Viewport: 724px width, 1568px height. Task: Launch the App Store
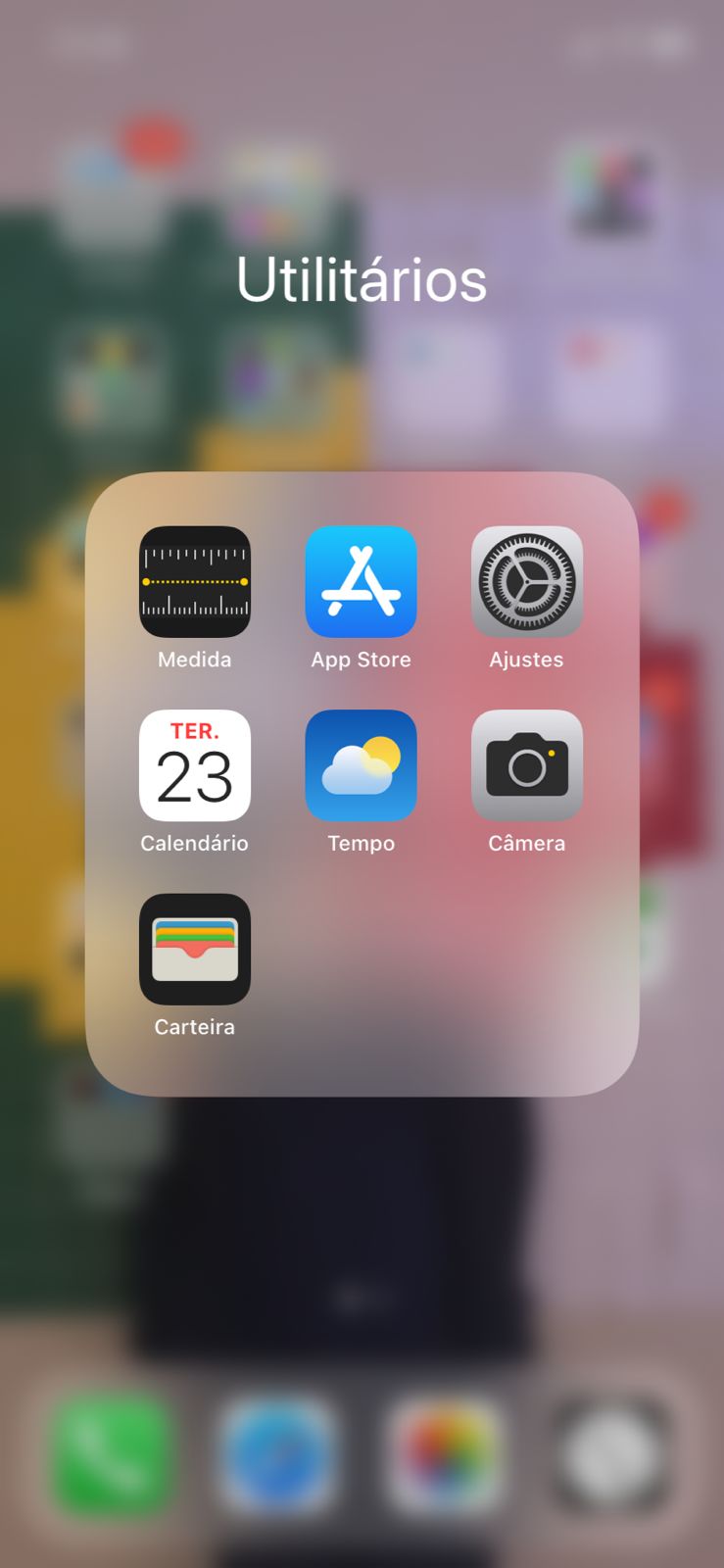tap(361, 582)
